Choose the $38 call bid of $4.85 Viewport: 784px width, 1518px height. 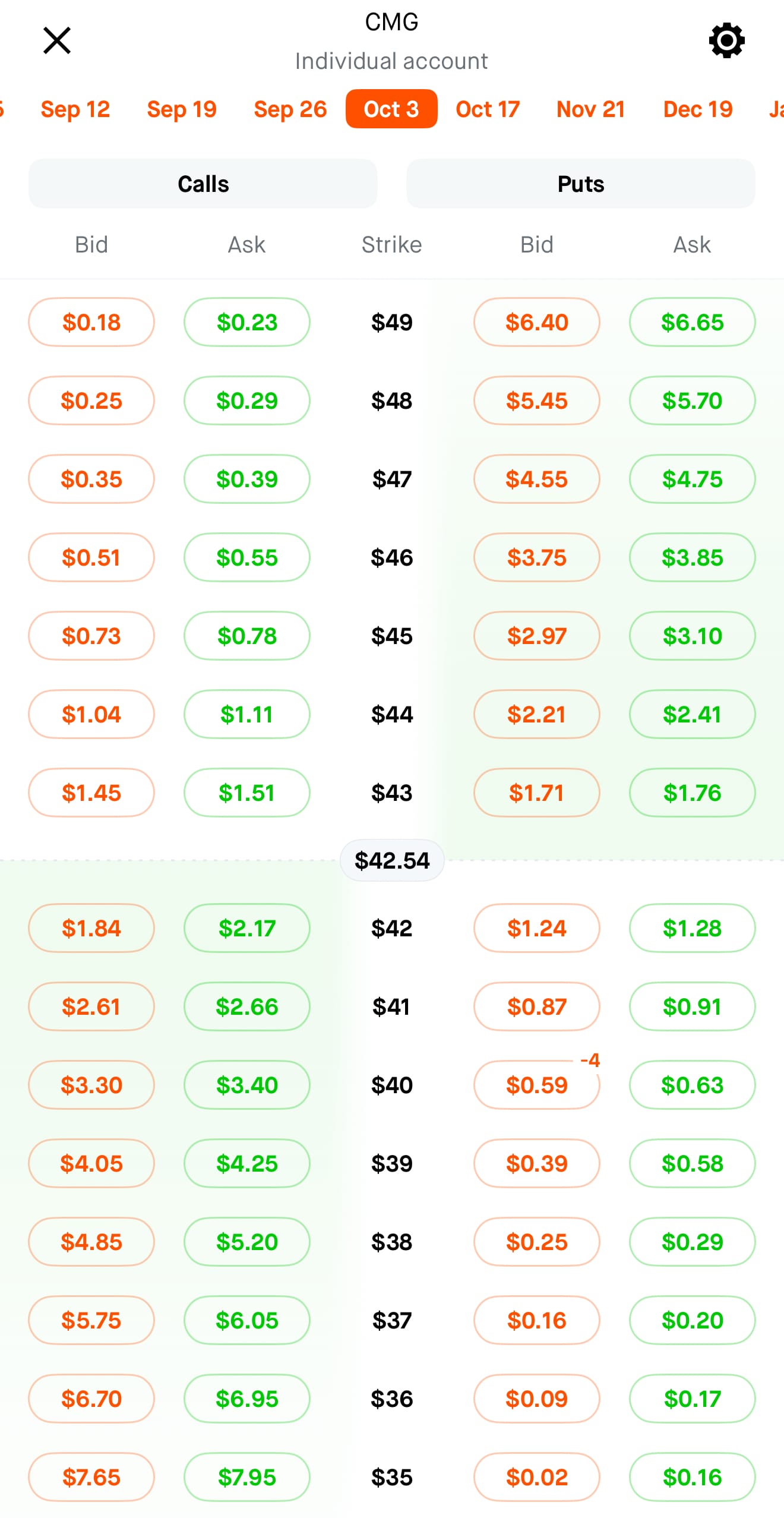tap(91, 1242)
